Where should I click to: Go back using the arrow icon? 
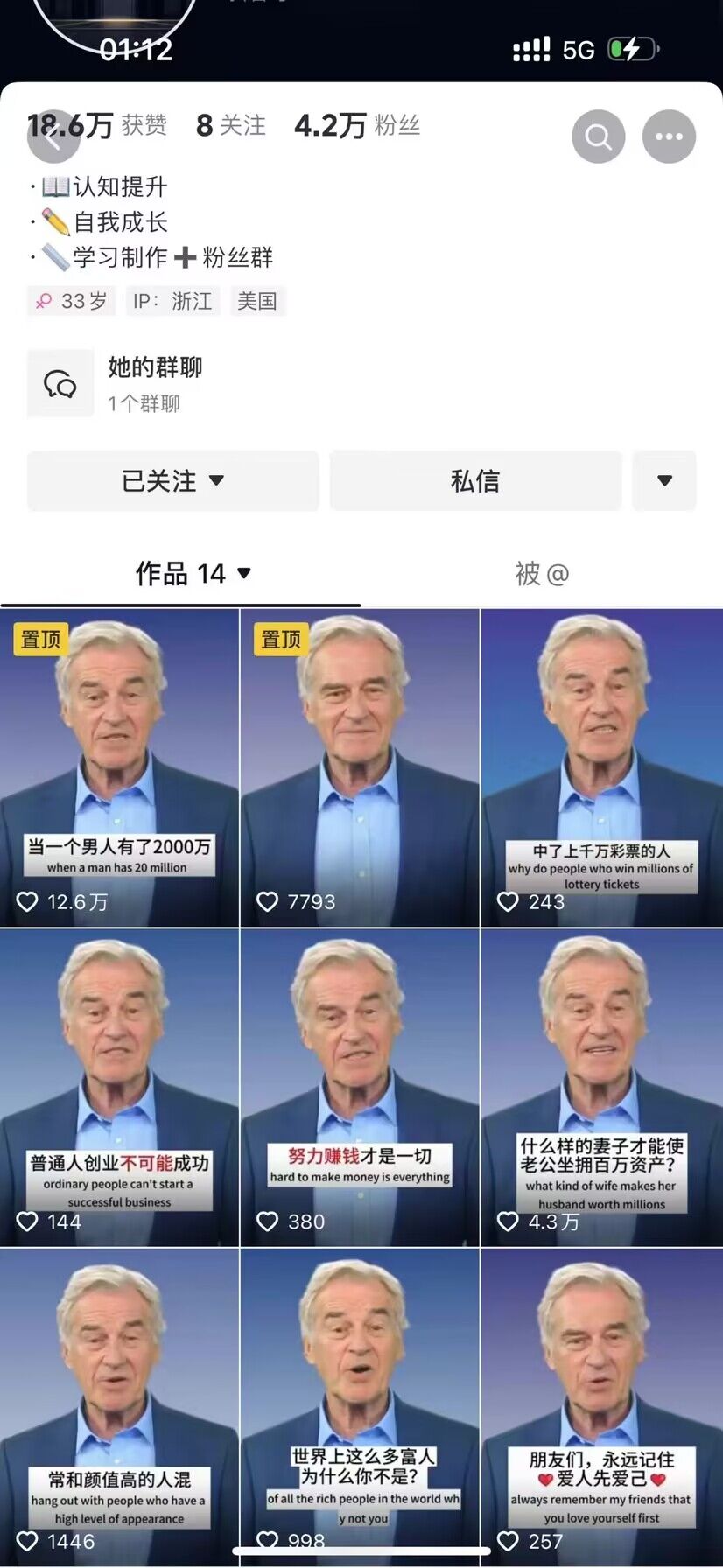[x=53, y=136]
